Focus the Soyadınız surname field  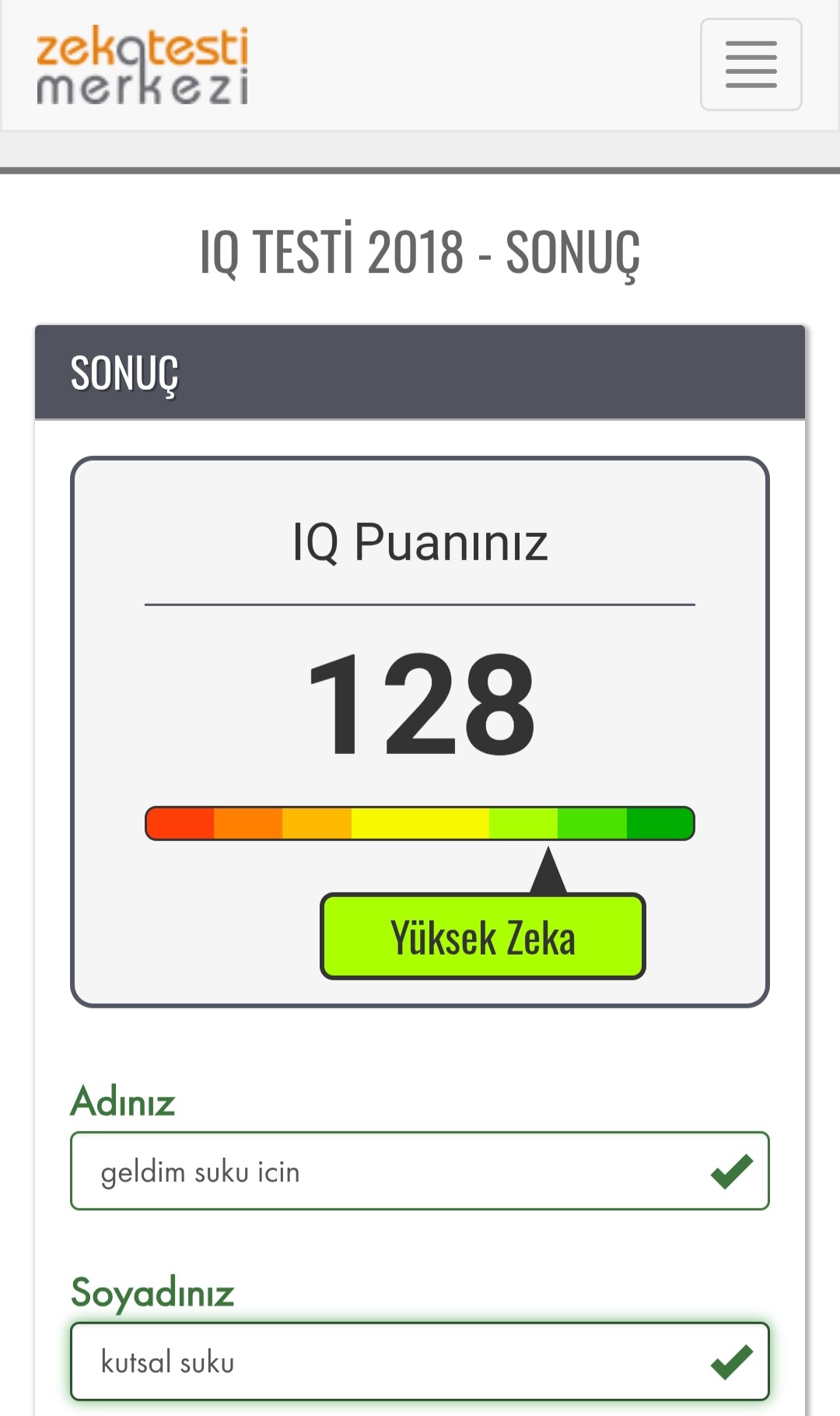[420, 1362]
